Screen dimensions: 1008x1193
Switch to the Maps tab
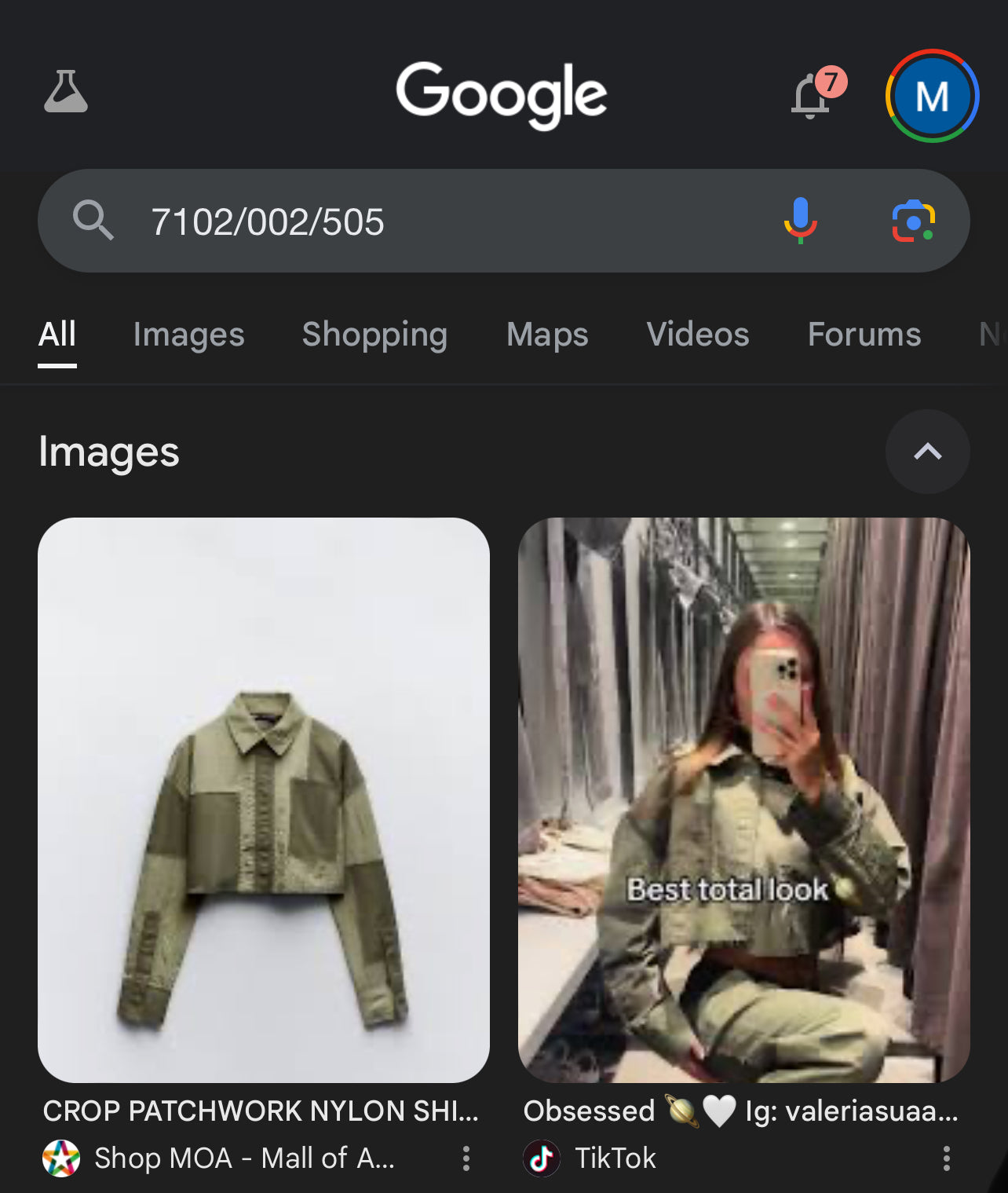coord(547,335)
